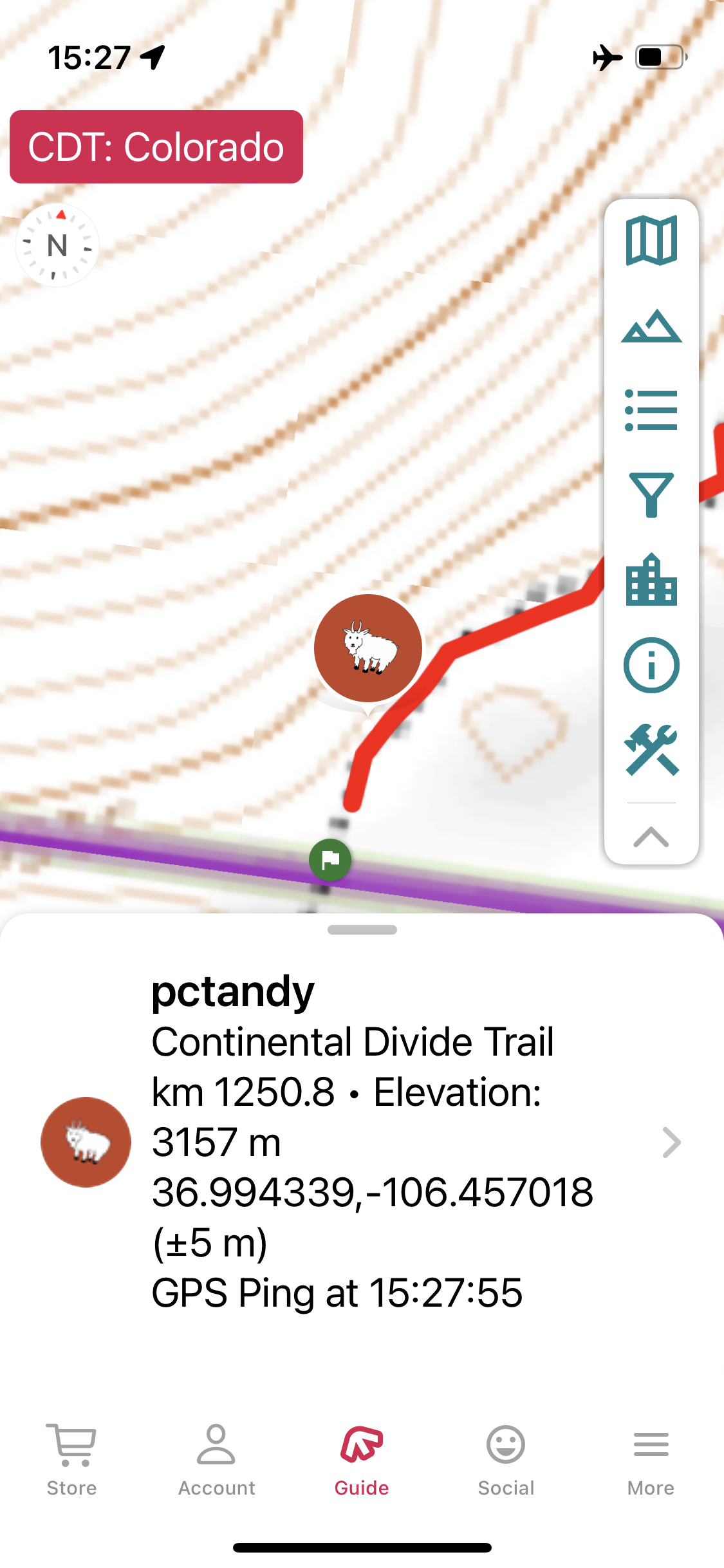Open the waypoint list icon
724x1568 pixels.
pyautogui.click(x=651, y=410)
